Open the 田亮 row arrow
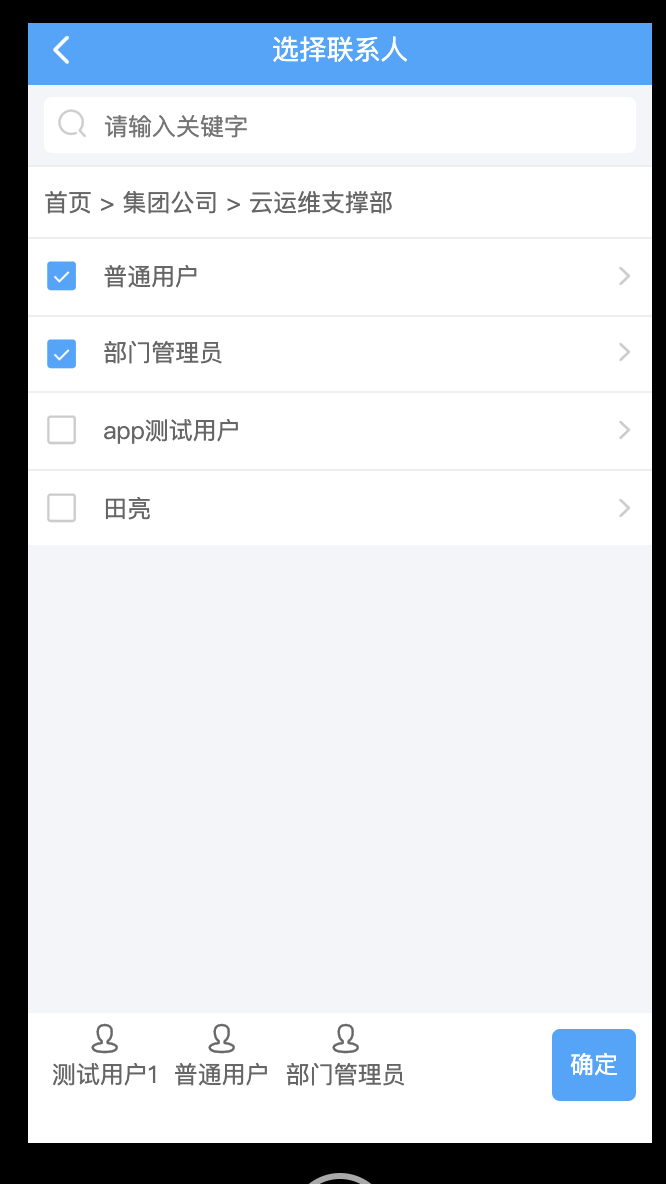The image size is (666, 1184). pos(624,508)
